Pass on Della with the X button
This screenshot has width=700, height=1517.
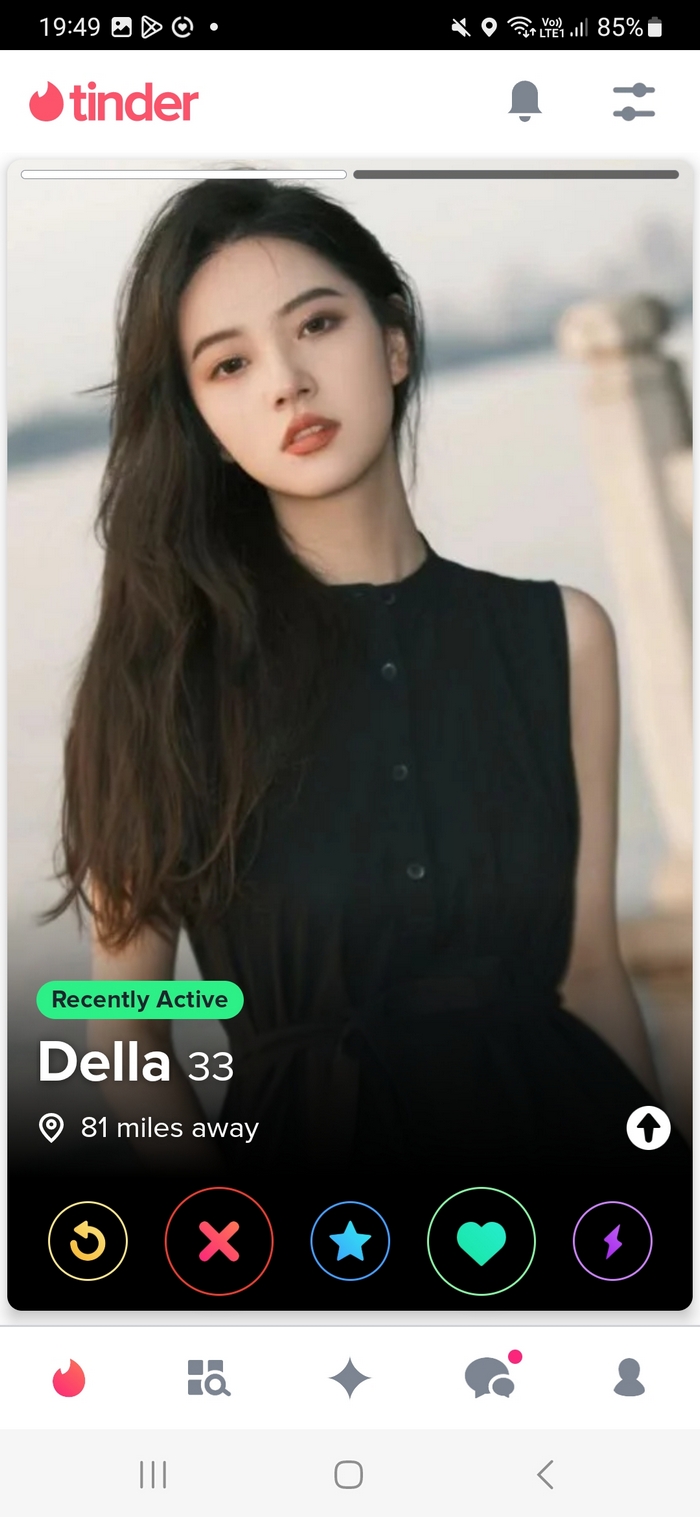click(219, 1242)
